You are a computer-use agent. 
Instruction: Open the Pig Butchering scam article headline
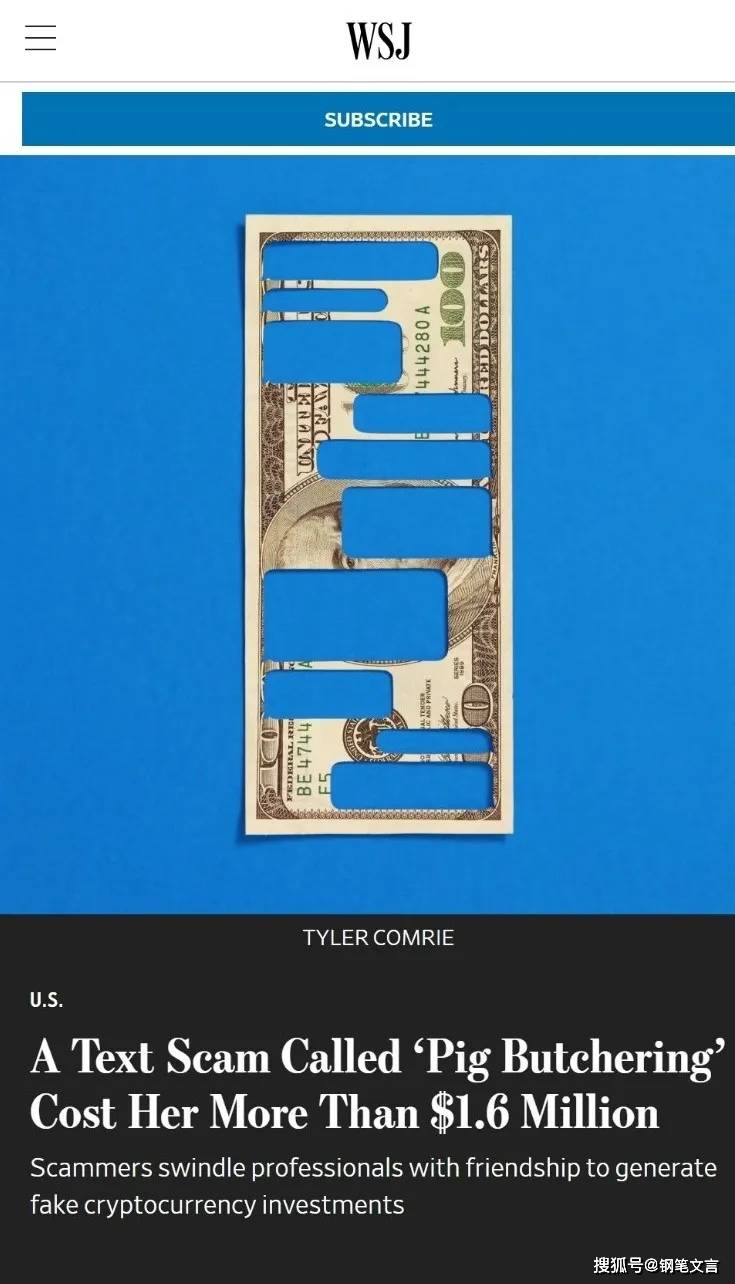coord(370,1085)
